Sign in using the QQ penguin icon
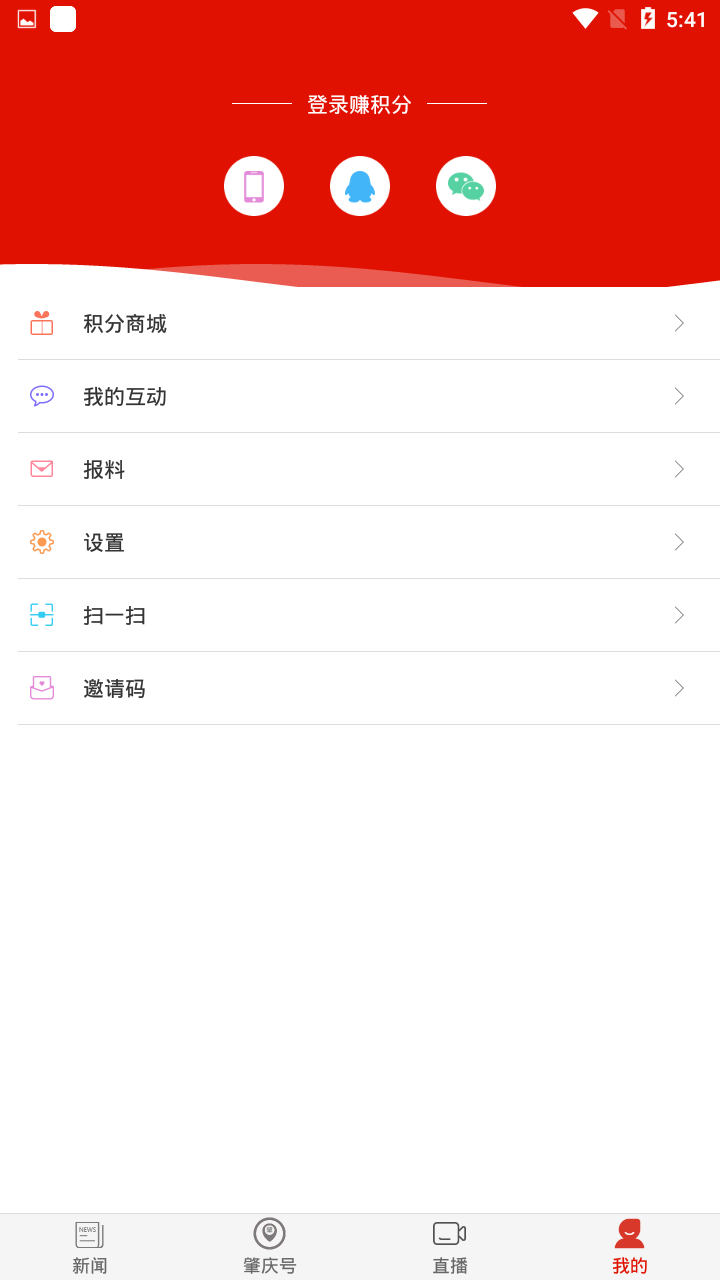The height and width of the screenshot is (1280, 720). click(x=360, y=186)
